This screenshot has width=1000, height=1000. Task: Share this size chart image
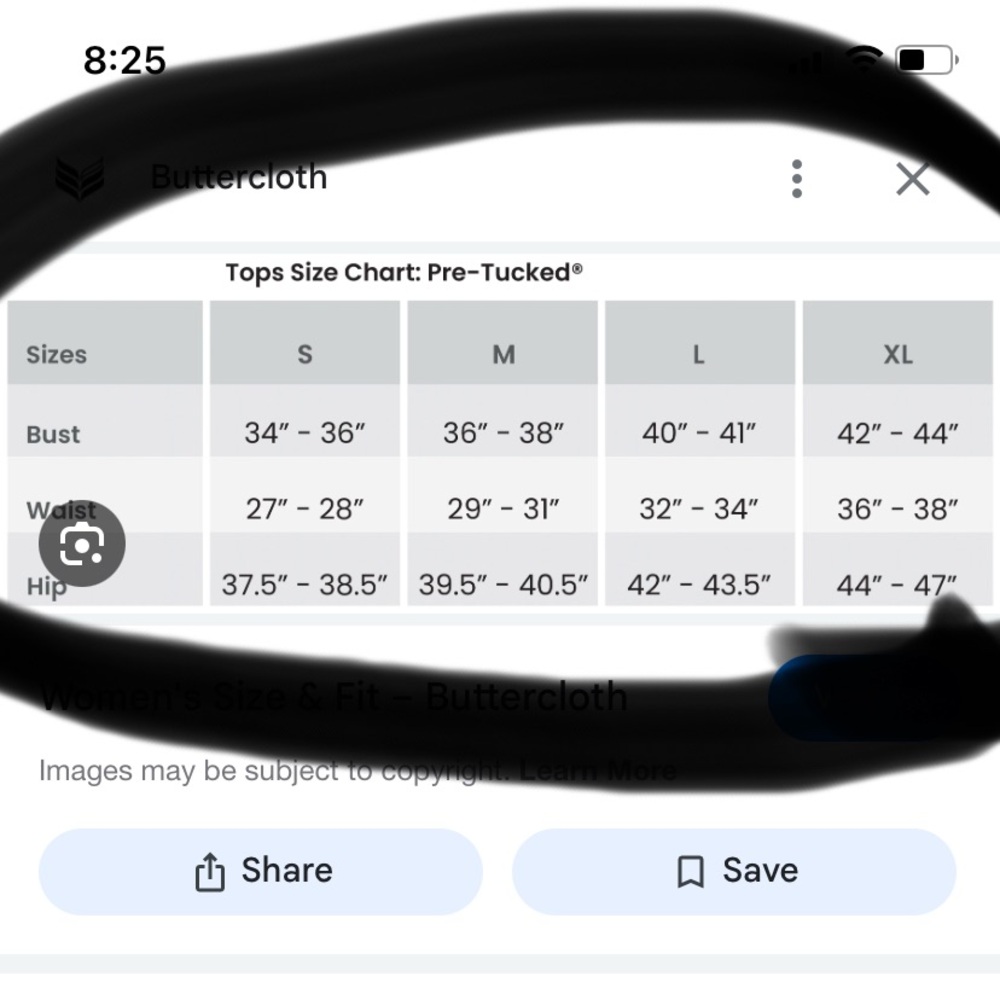pos(261,871)
